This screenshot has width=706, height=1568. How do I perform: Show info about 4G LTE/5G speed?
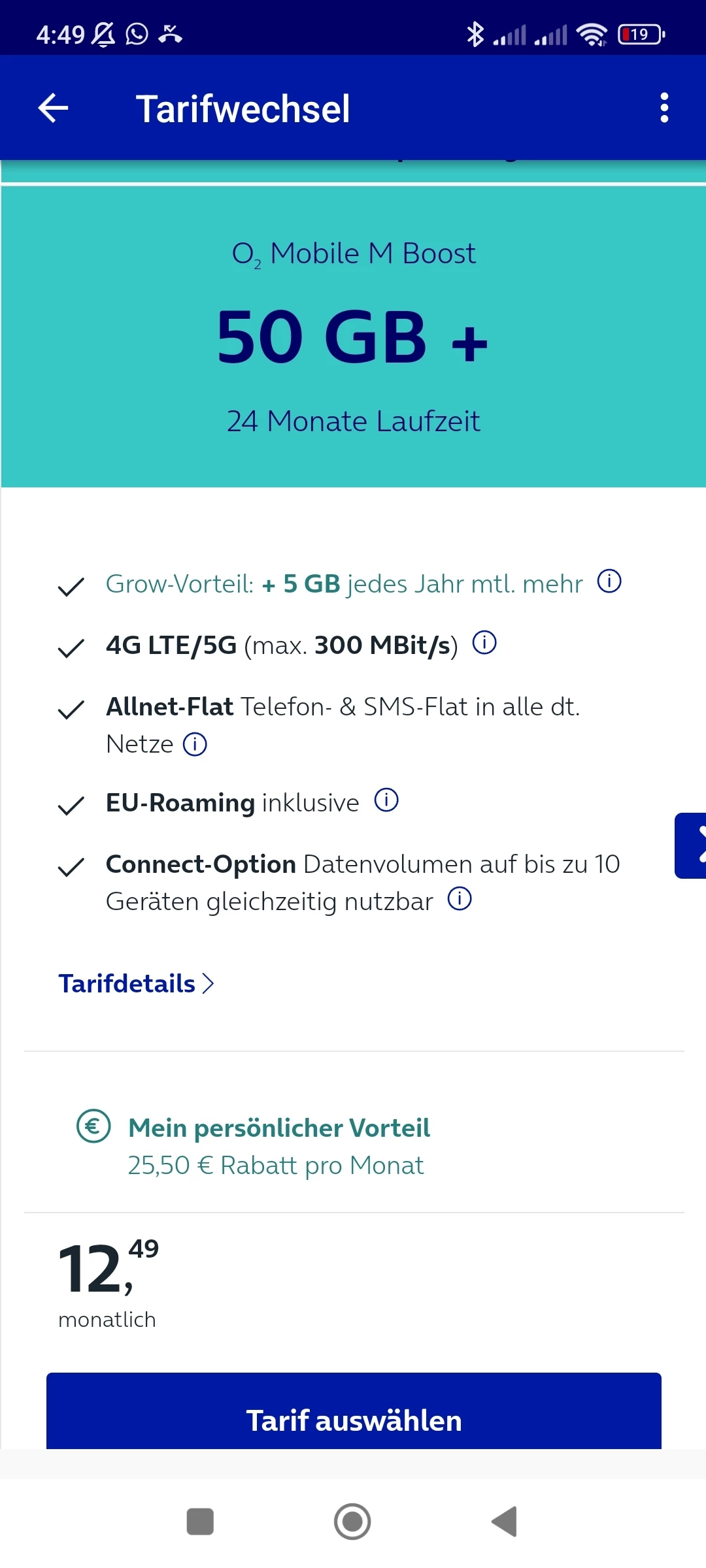pos(484,643)
